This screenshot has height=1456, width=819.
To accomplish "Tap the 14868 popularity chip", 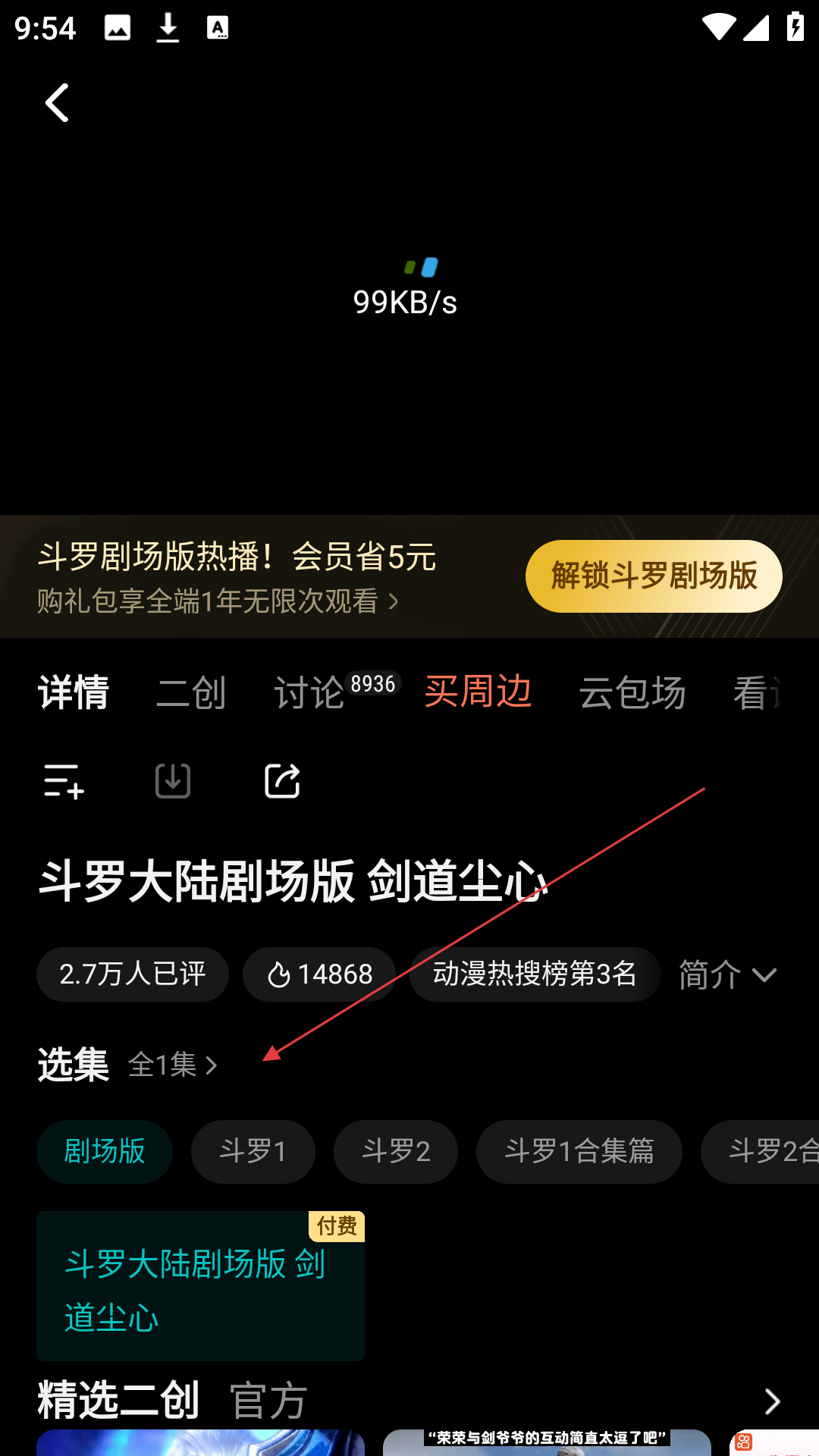I will coord(319,974).
